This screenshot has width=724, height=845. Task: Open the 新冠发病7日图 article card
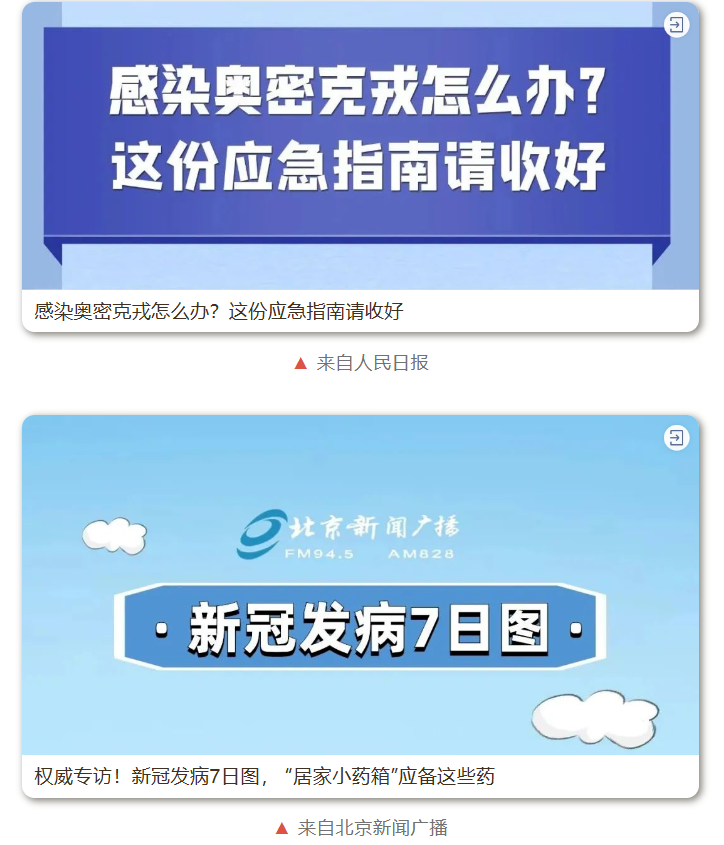coord(360,605)
